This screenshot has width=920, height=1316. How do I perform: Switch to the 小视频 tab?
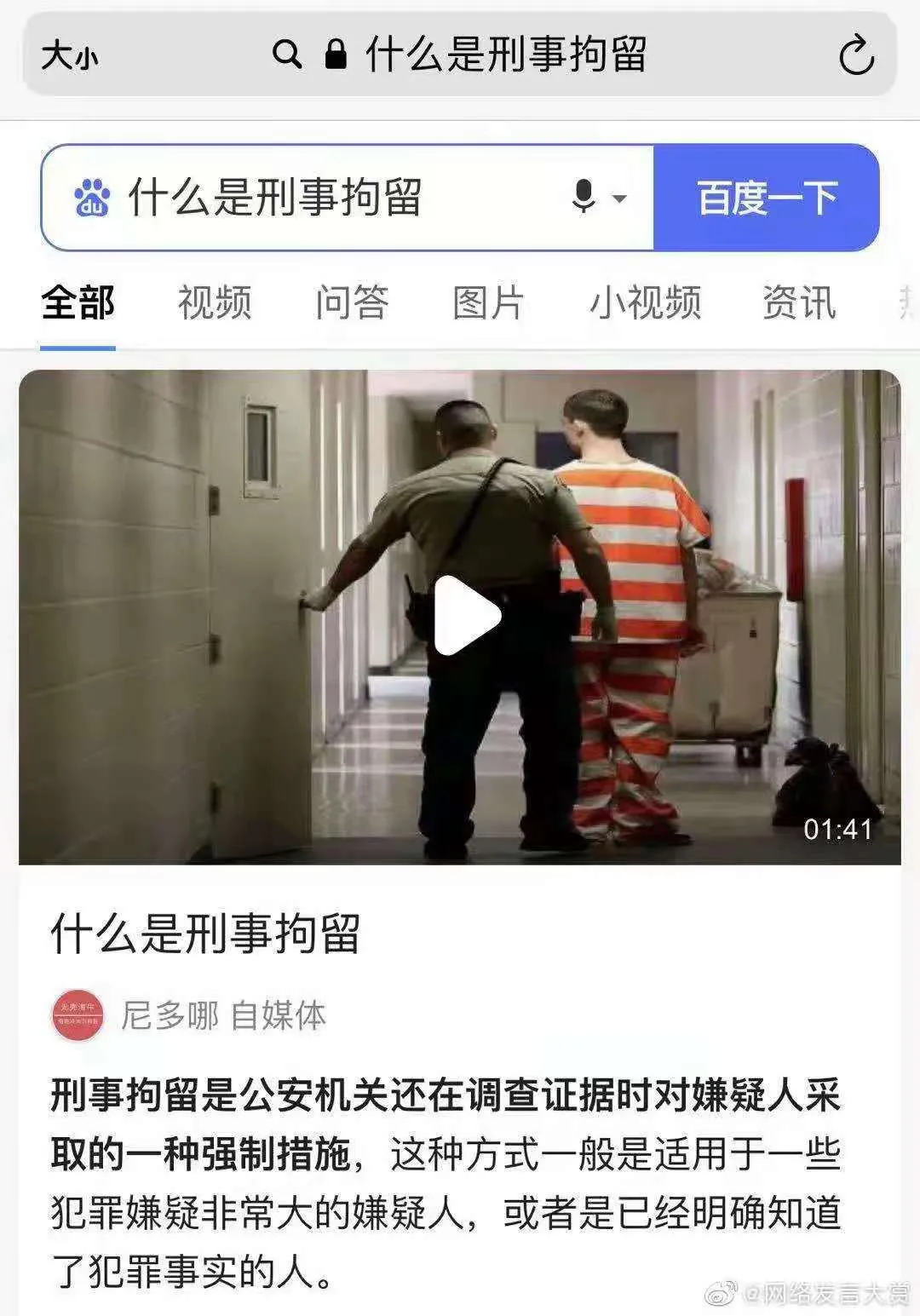tap(645, 302)
